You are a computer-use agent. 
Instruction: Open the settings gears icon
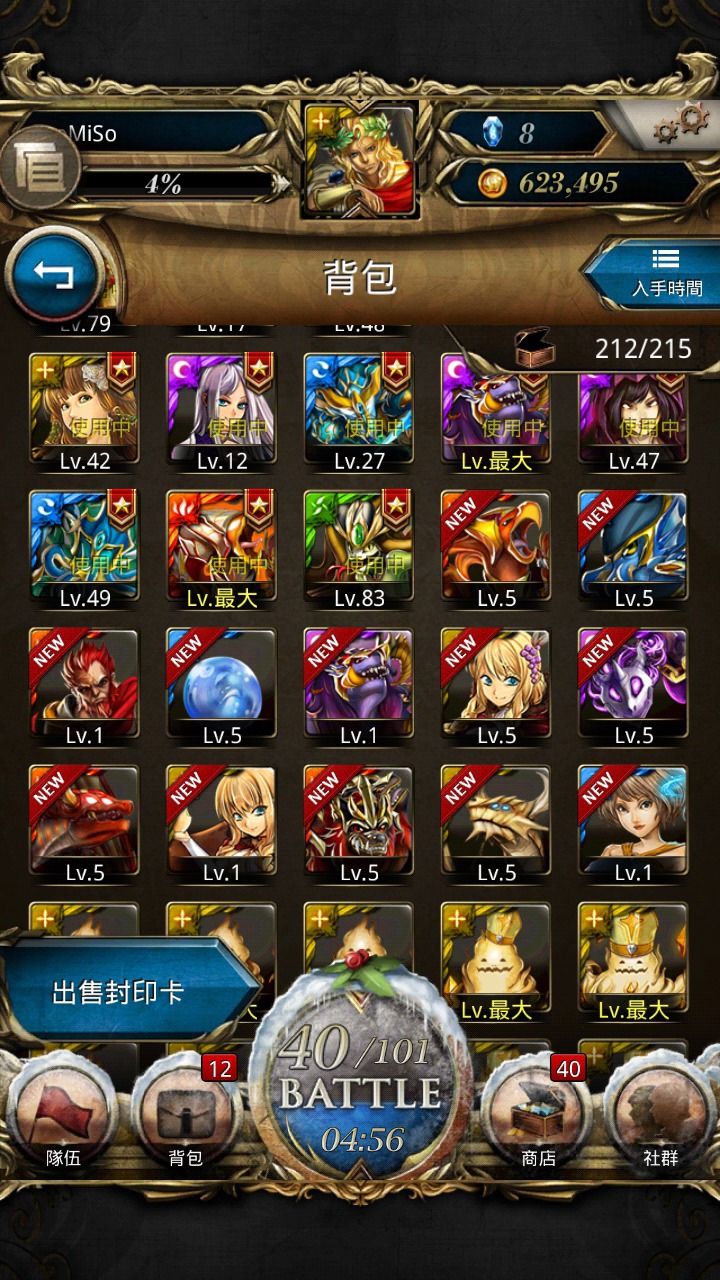pos(680,126)
